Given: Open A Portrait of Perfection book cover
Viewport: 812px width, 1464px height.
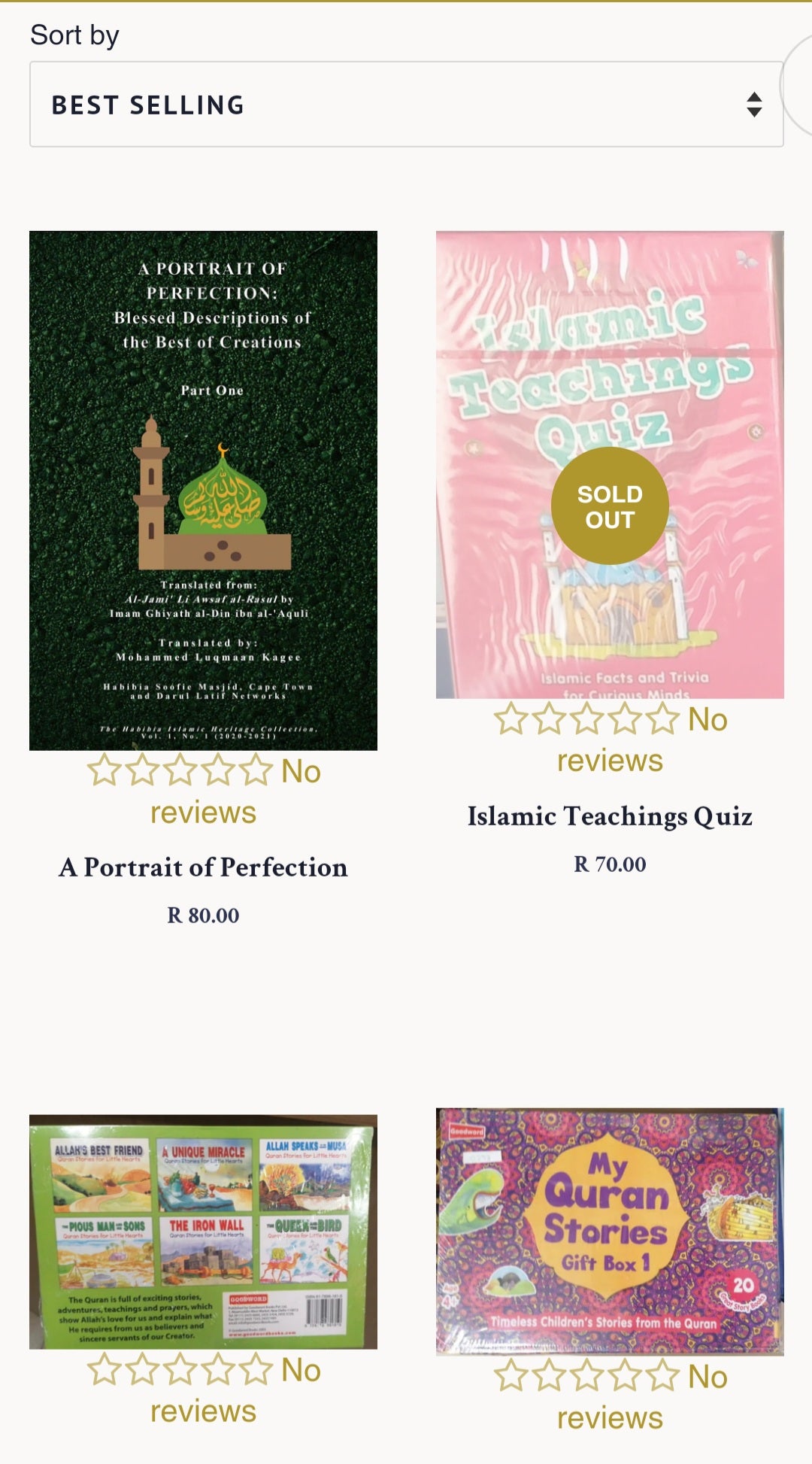Looking at the screenshot, I should pos(203,490).
